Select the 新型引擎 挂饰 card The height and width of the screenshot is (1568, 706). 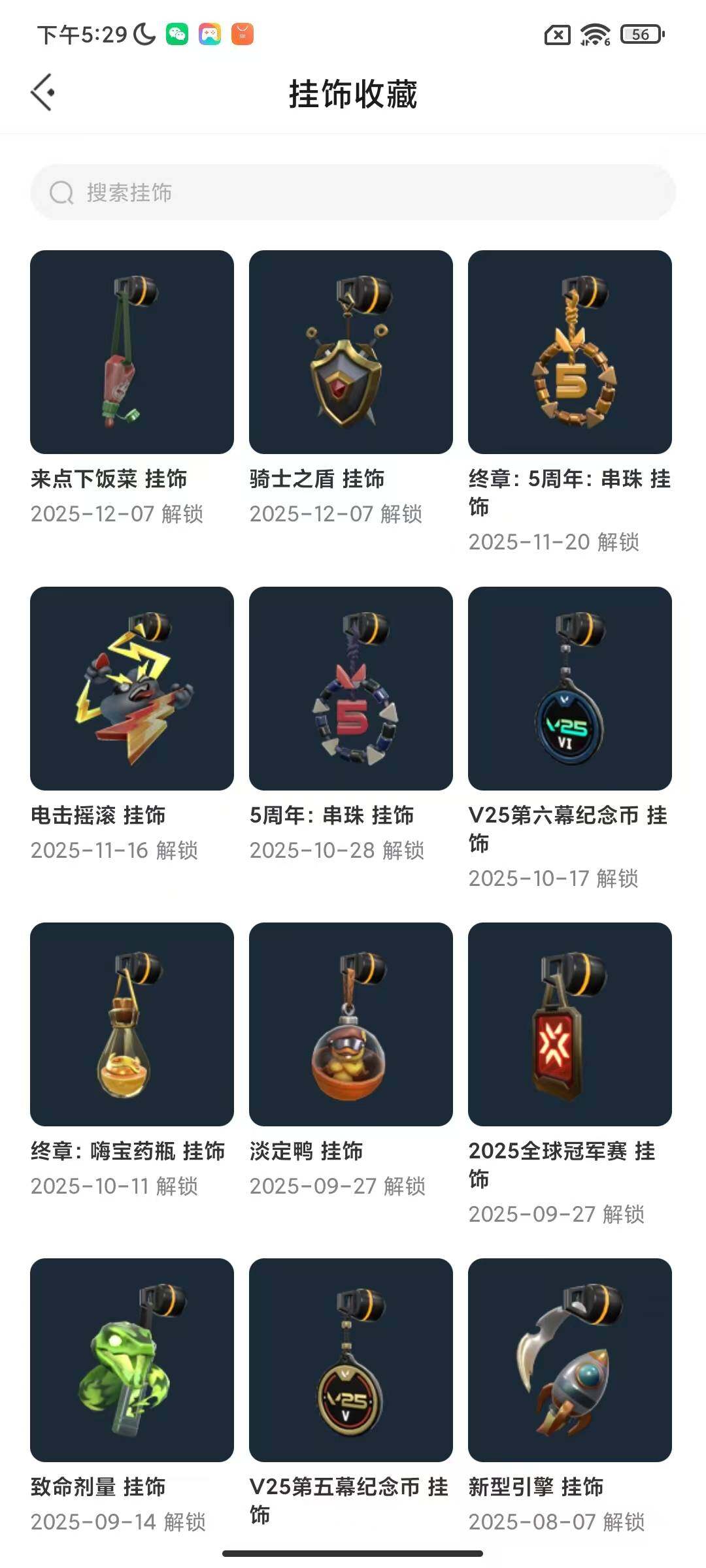tap(570, 1360)
